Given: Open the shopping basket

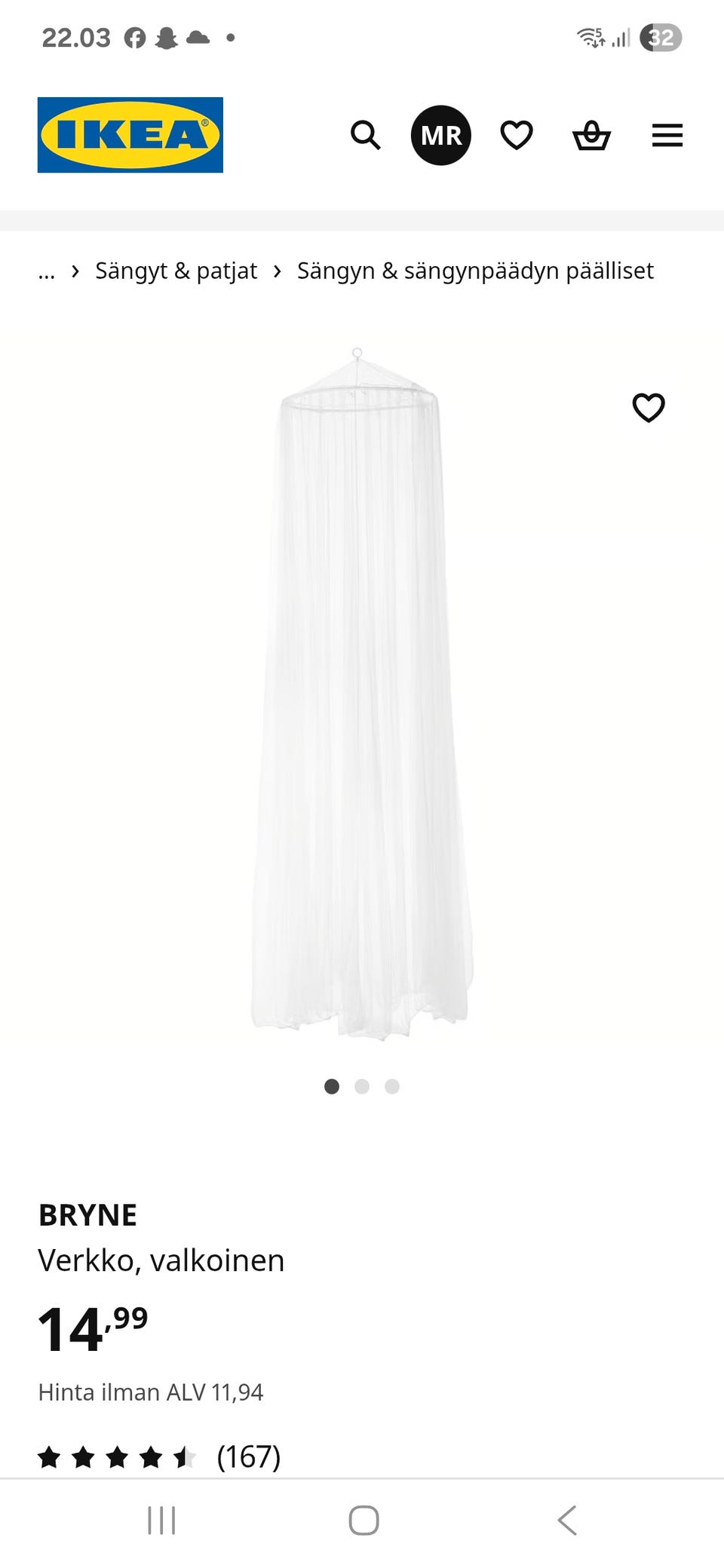Looking at the screenshot, I should click(x=592, y=136).
